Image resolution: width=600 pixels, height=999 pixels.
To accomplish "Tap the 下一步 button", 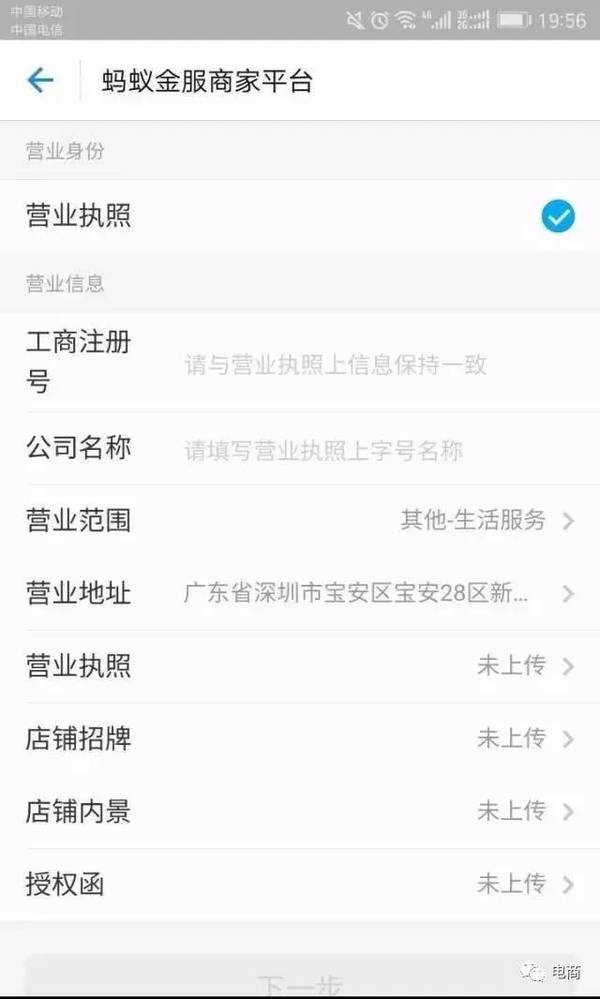I will [300, 976].
